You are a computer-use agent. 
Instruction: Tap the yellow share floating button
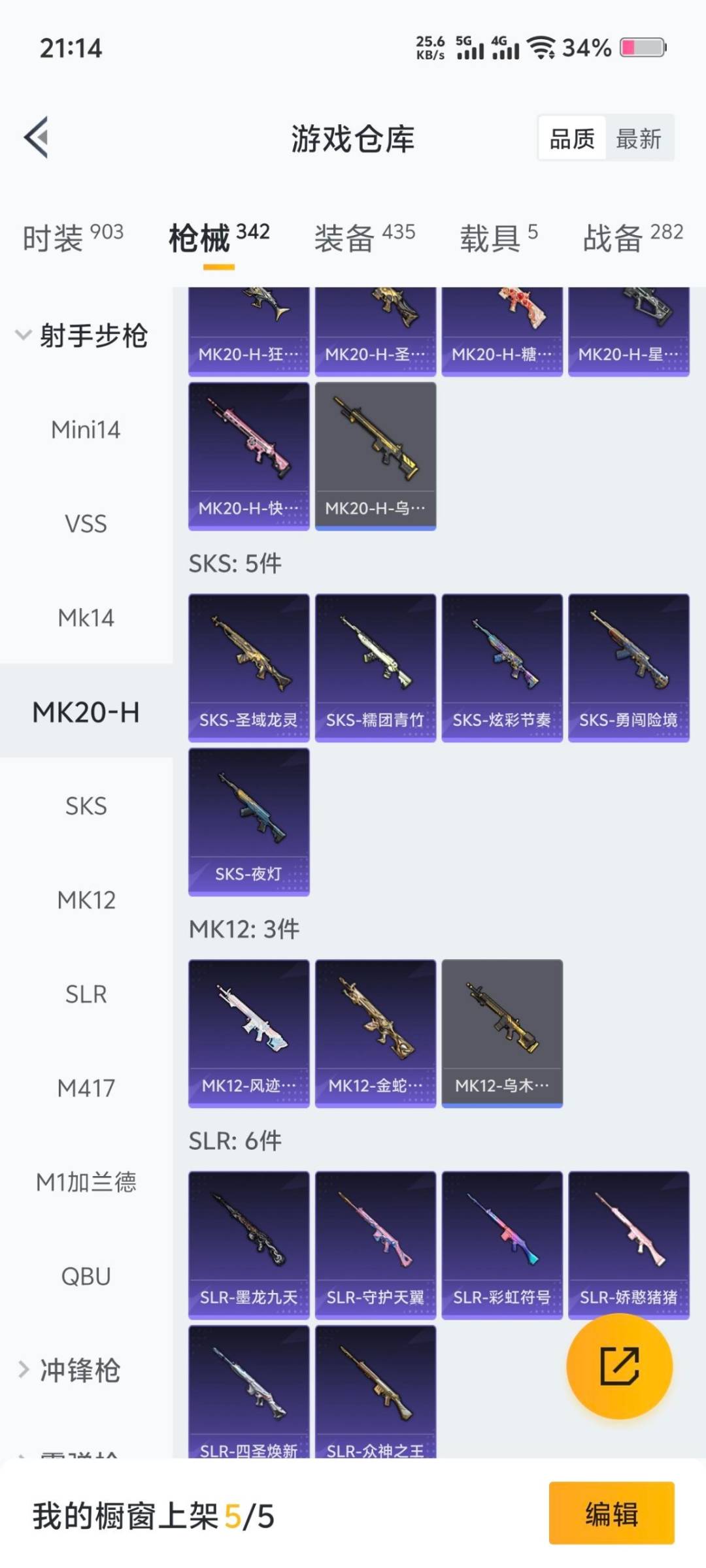pyautogui.click(x=618, y=1365)
